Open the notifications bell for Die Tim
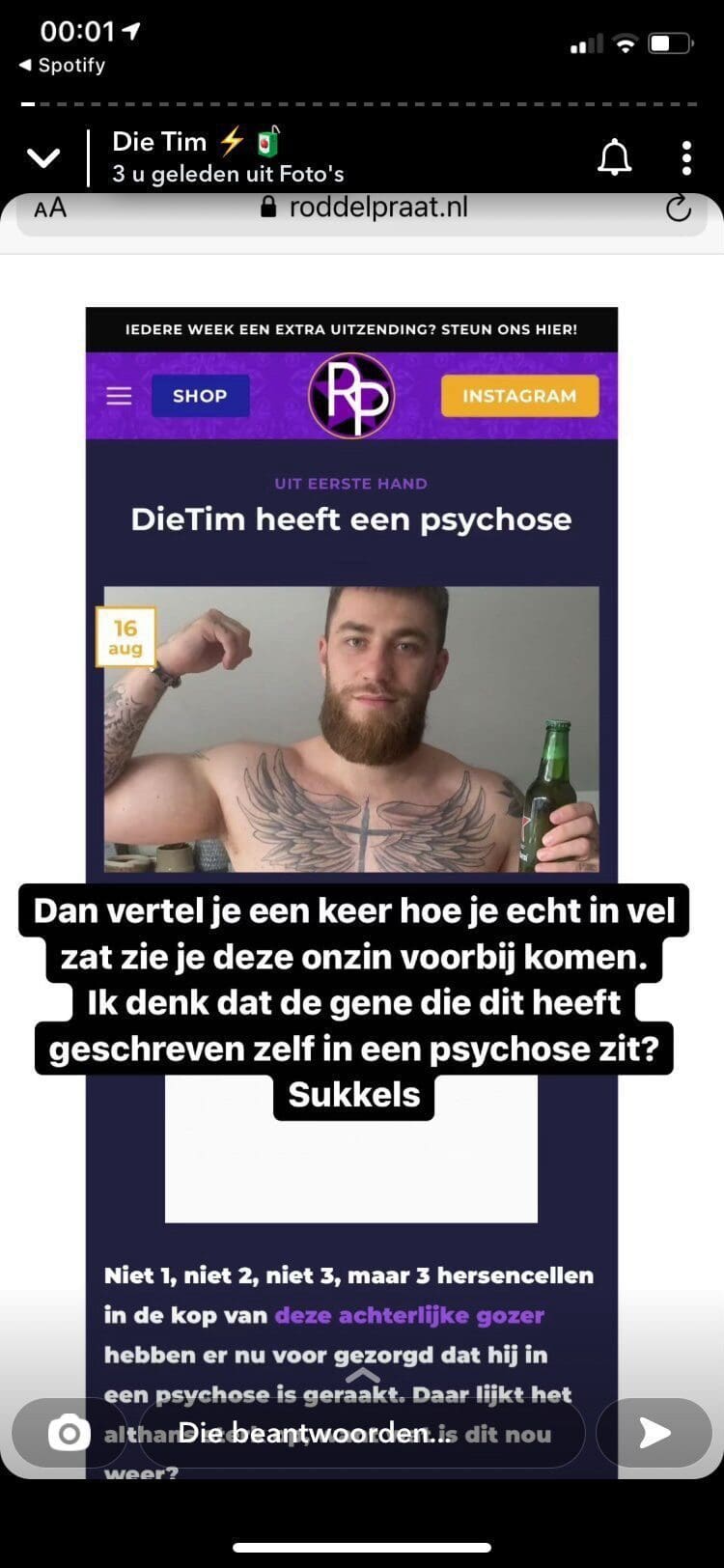724x1568 pixels. click(614, 157)
